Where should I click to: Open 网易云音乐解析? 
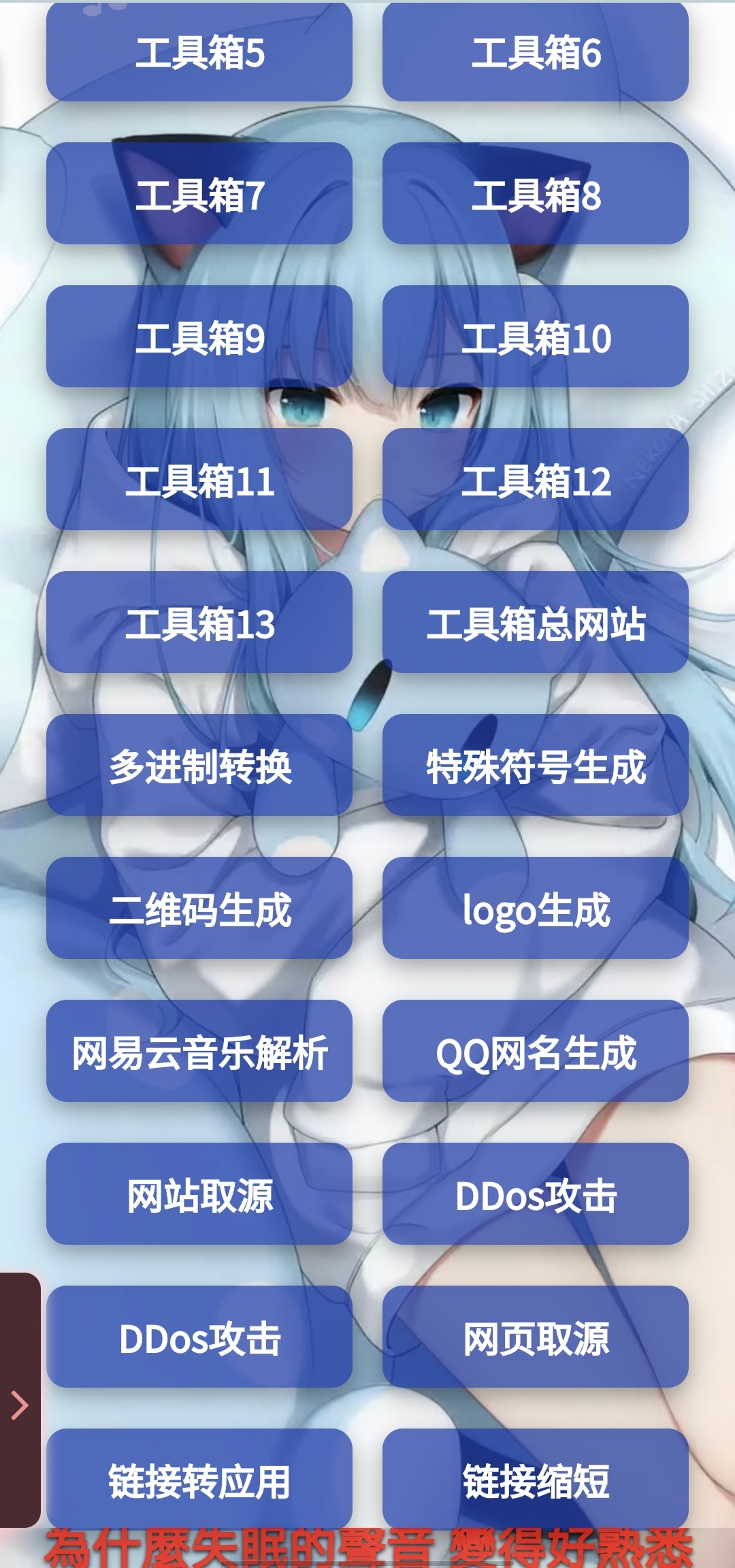199,1051
